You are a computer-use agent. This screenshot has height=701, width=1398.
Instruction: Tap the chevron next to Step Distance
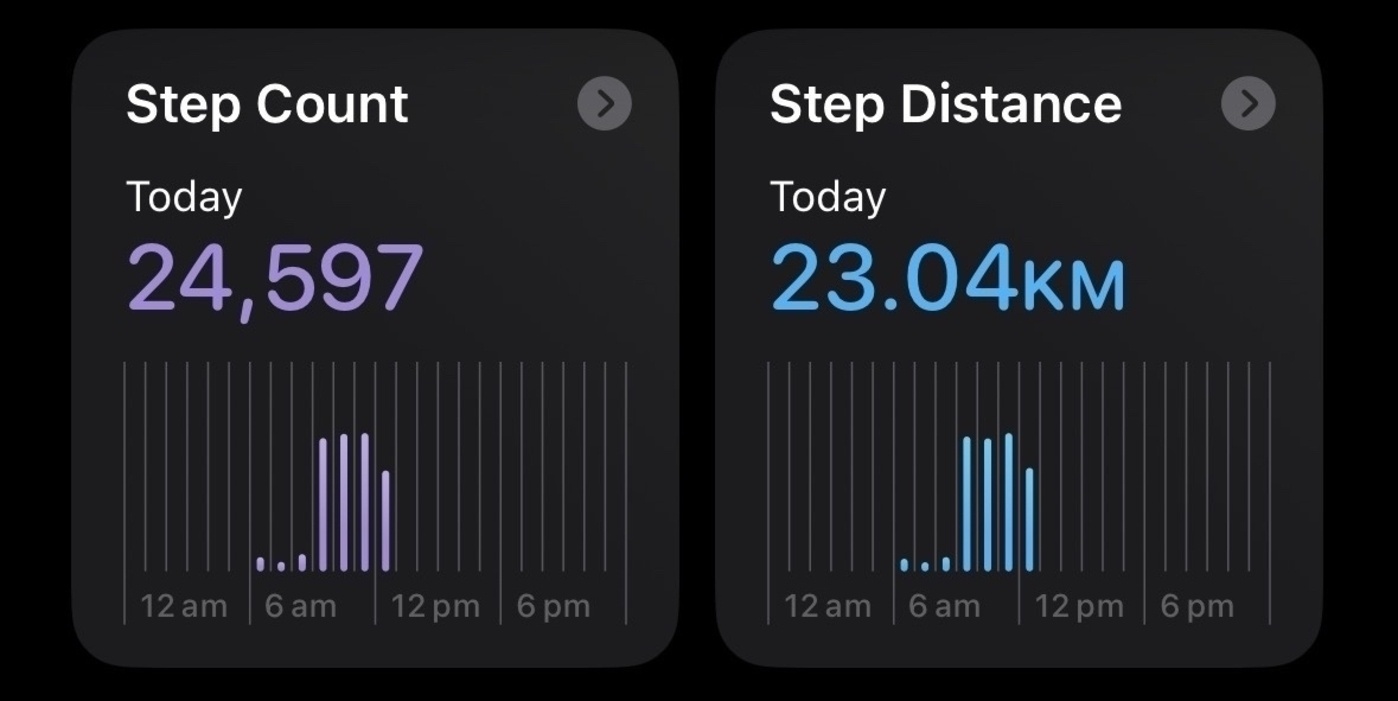point(1248,104)
